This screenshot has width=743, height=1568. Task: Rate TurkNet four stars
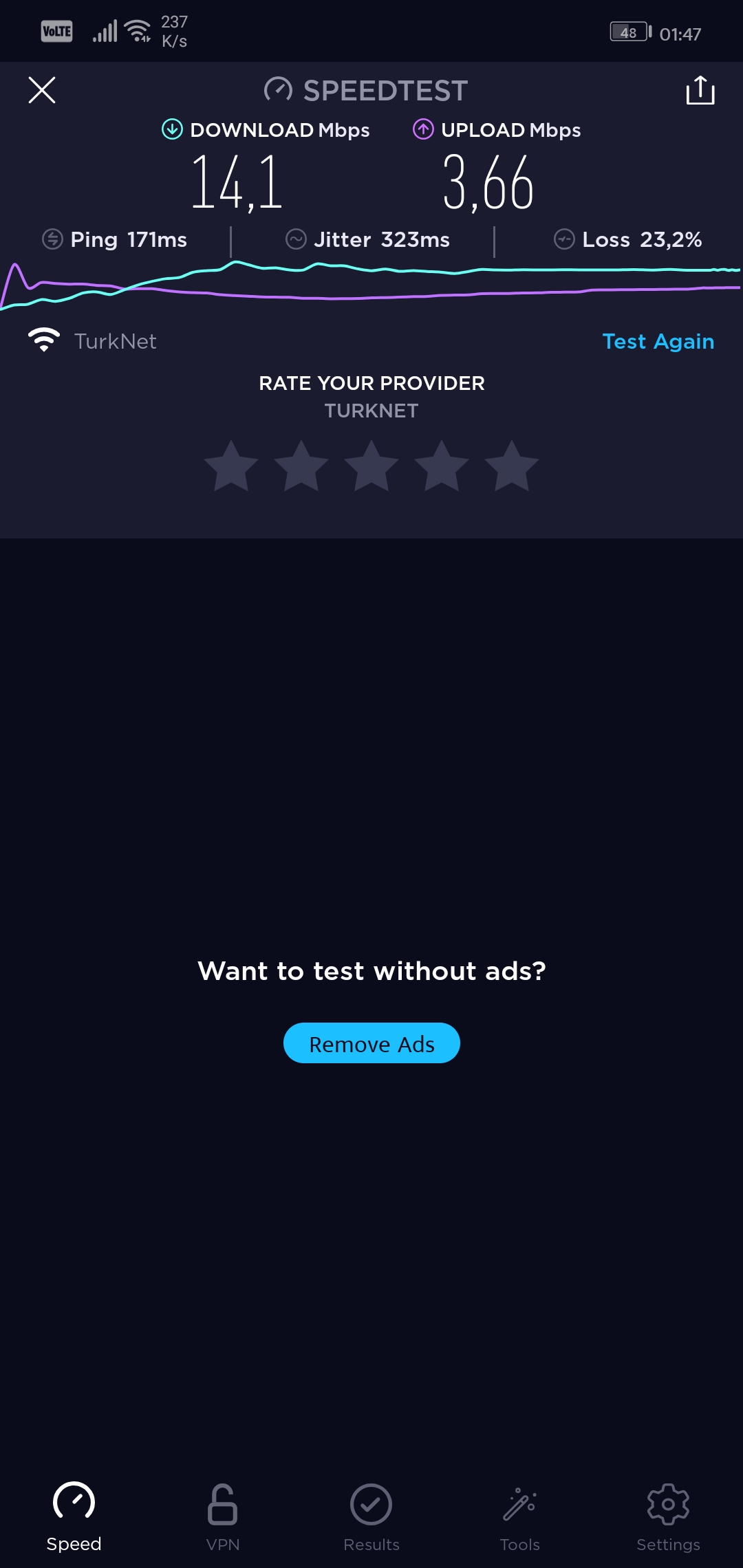tap(442, 466)
